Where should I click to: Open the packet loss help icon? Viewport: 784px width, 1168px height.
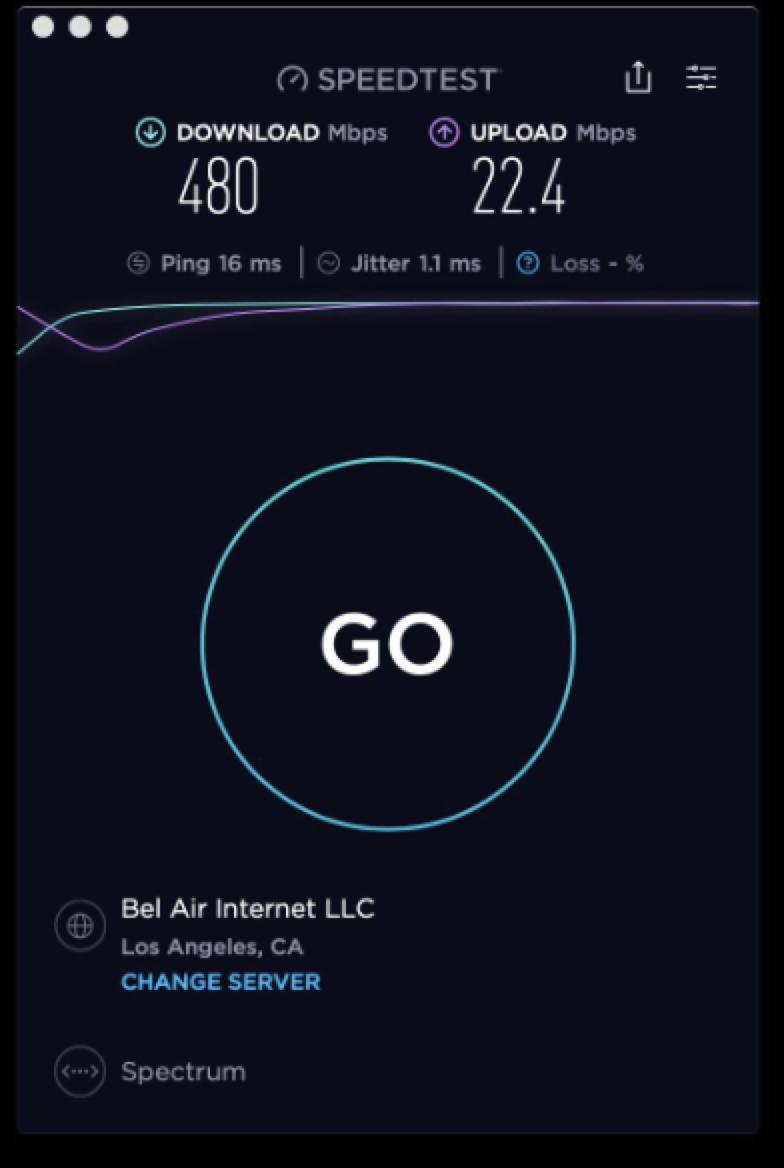click(x=528, y=263)
